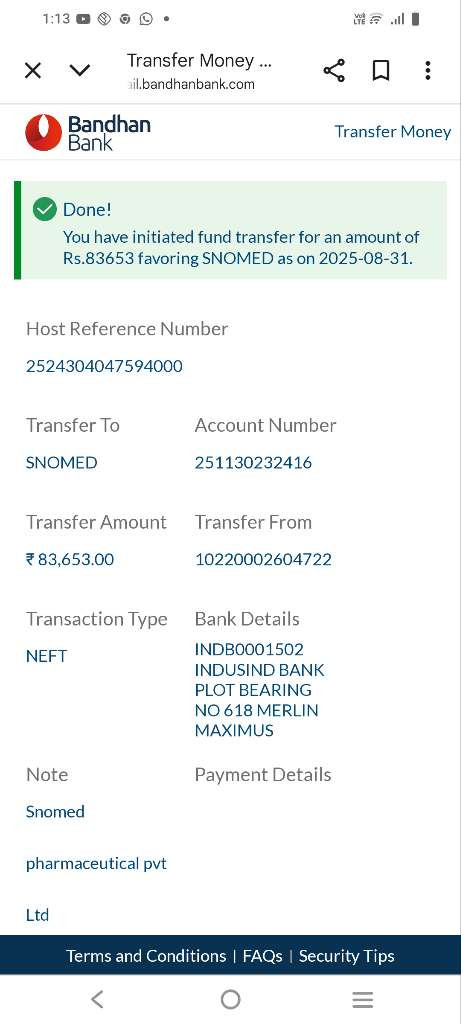Share this page via share icon
461x1024 pixels.
[x=334, y=71]
